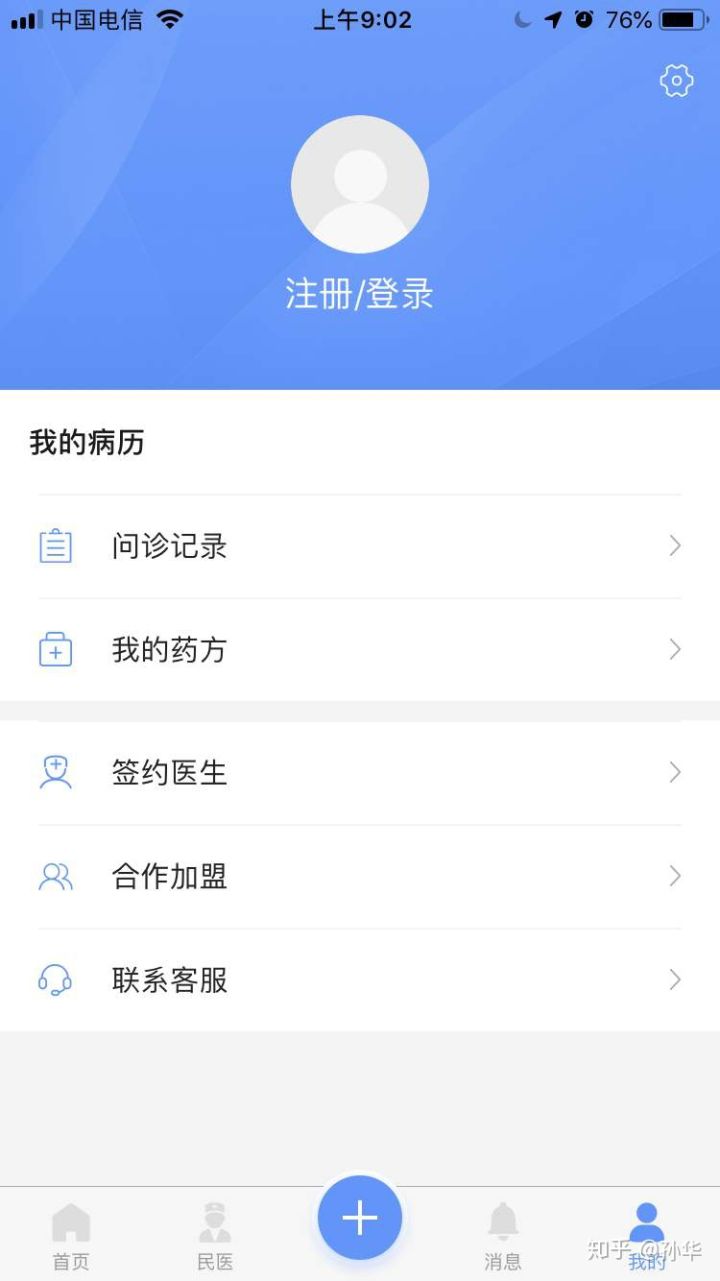Click the 我的药方 medicine box icon

click(57, 649)
